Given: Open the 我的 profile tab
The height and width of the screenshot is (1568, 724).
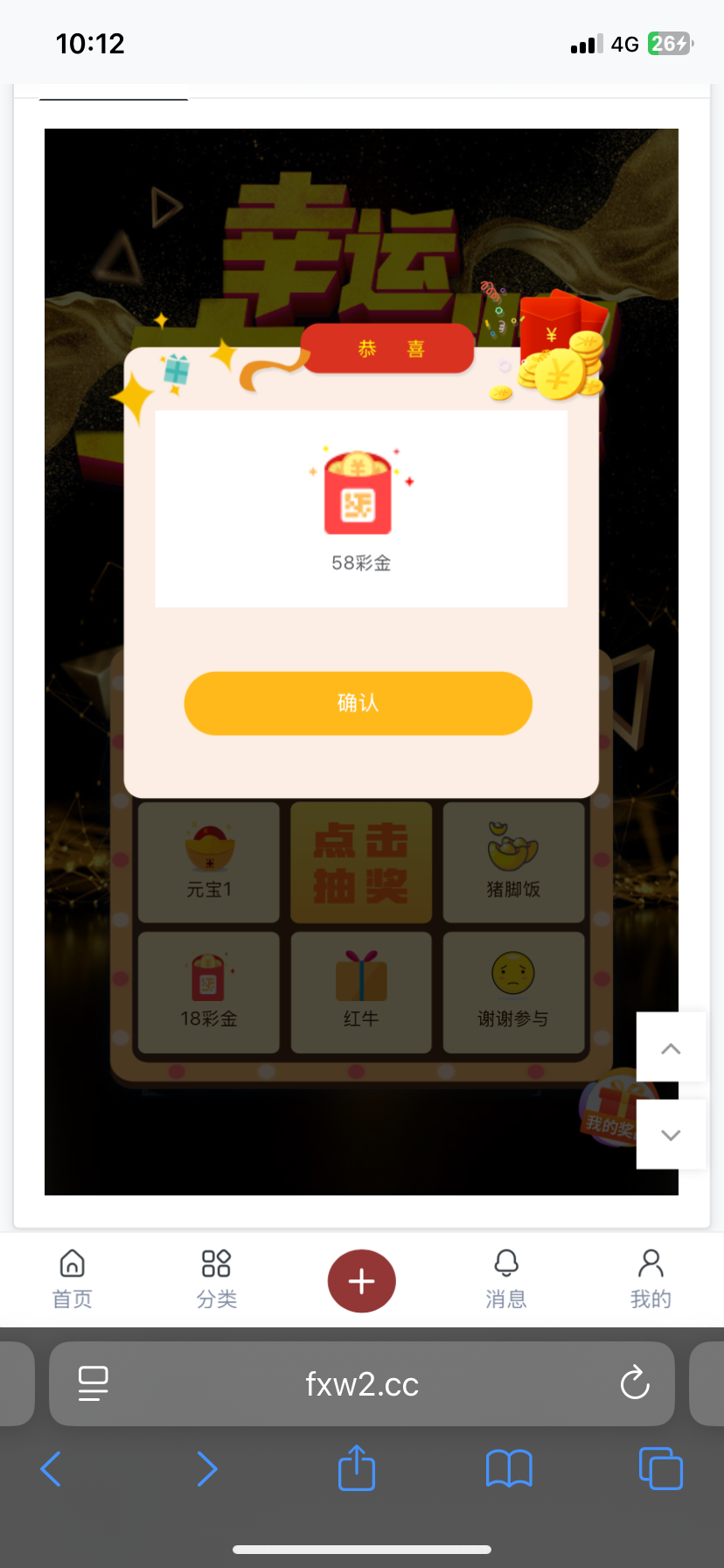Looking at the screenshot, I should coord(651,1278).
